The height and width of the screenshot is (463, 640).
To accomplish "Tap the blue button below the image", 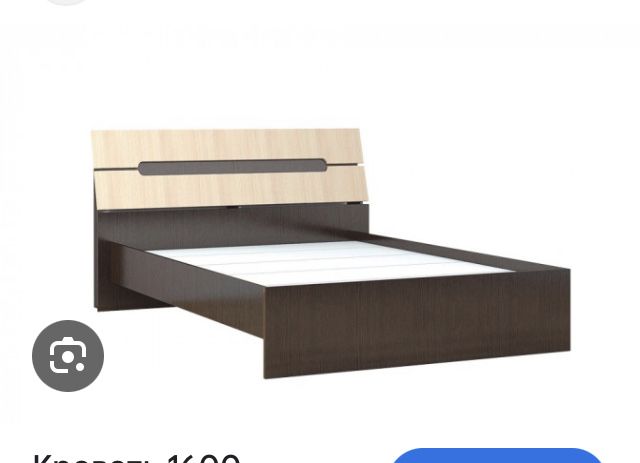I will coord(497,456).
